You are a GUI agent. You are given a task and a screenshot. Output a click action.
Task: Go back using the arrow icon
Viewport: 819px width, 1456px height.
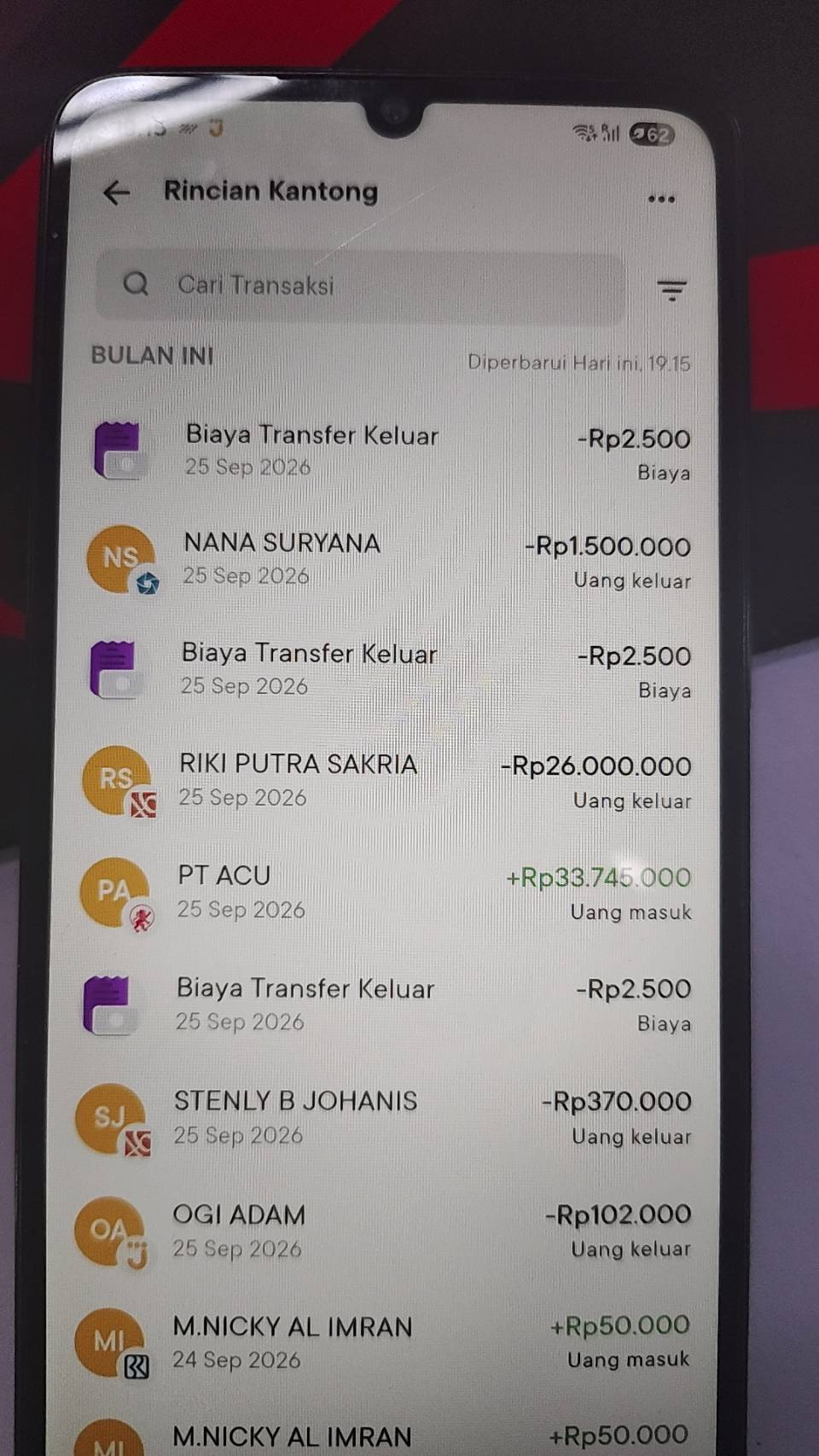[x=117, y=193]
